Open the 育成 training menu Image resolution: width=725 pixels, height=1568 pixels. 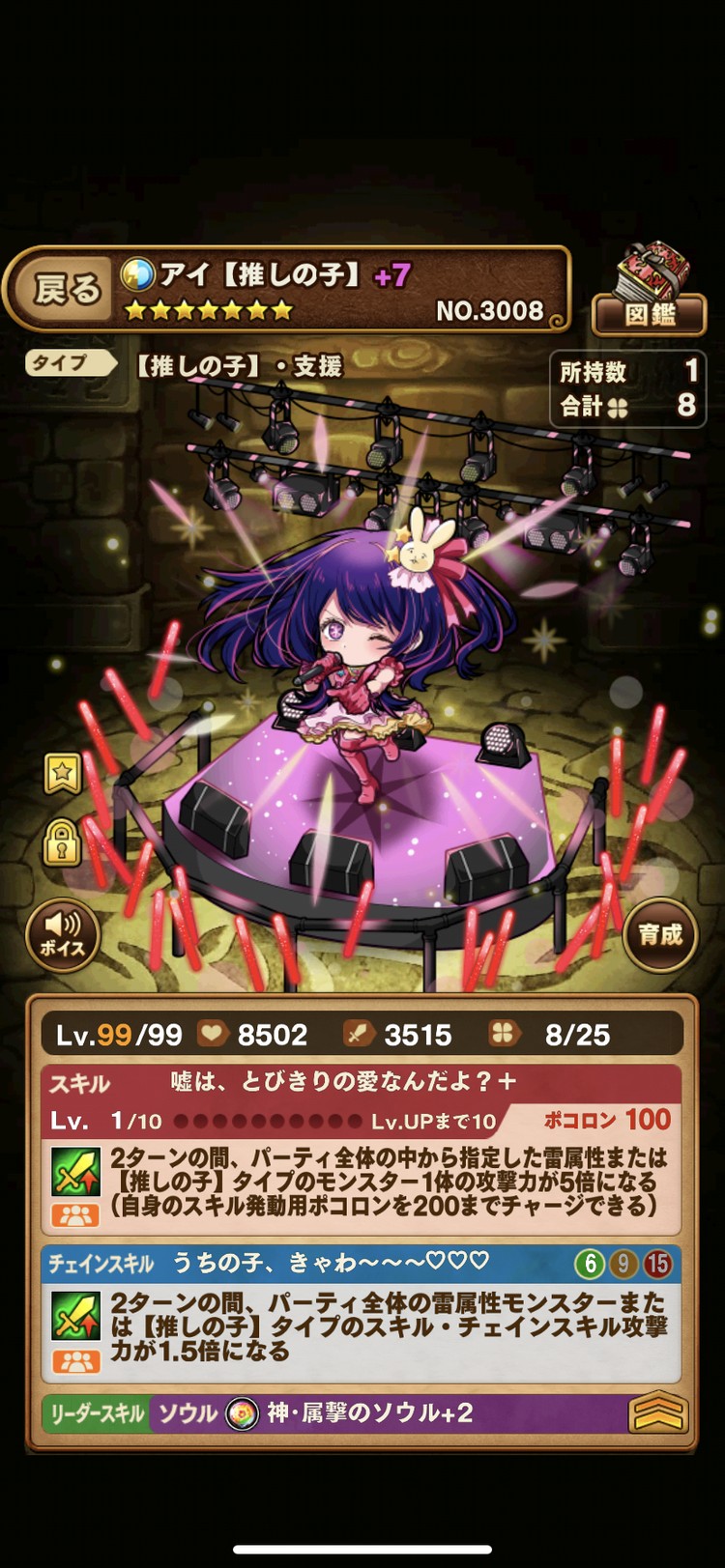click(x=660, y=934)
